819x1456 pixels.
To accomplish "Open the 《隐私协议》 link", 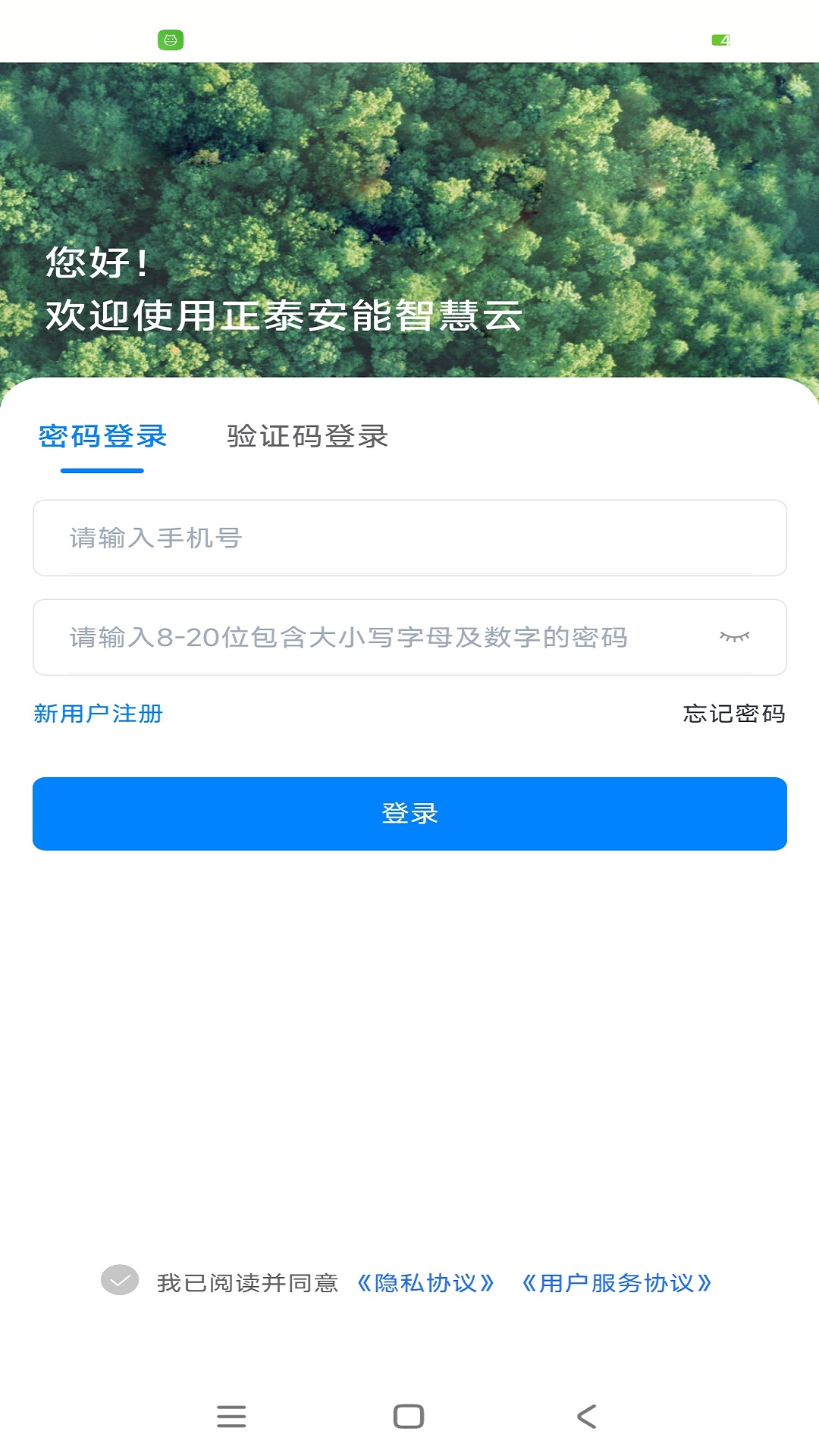I will click(x=425, y=1283).
